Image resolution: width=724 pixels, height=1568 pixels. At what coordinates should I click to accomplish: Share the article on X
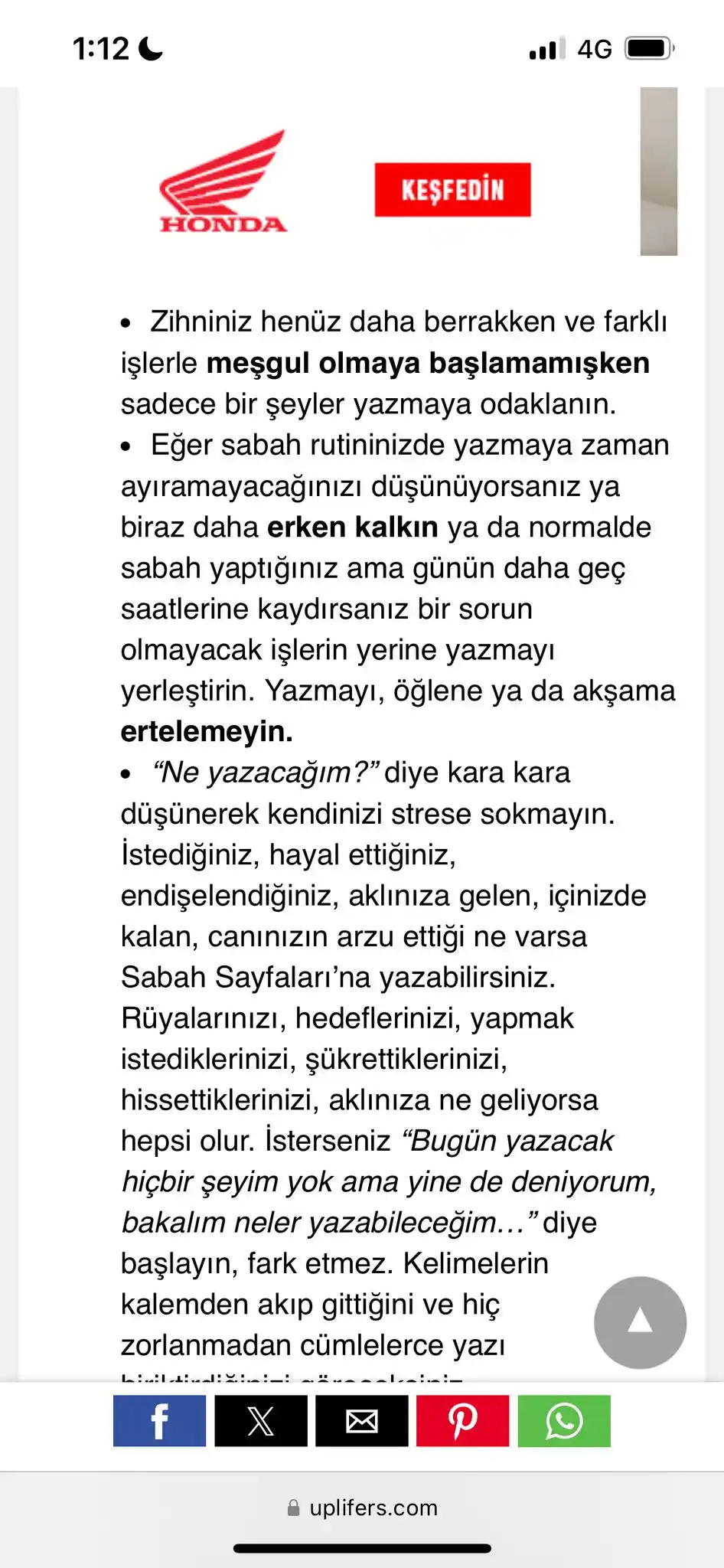pos(261,1421)
